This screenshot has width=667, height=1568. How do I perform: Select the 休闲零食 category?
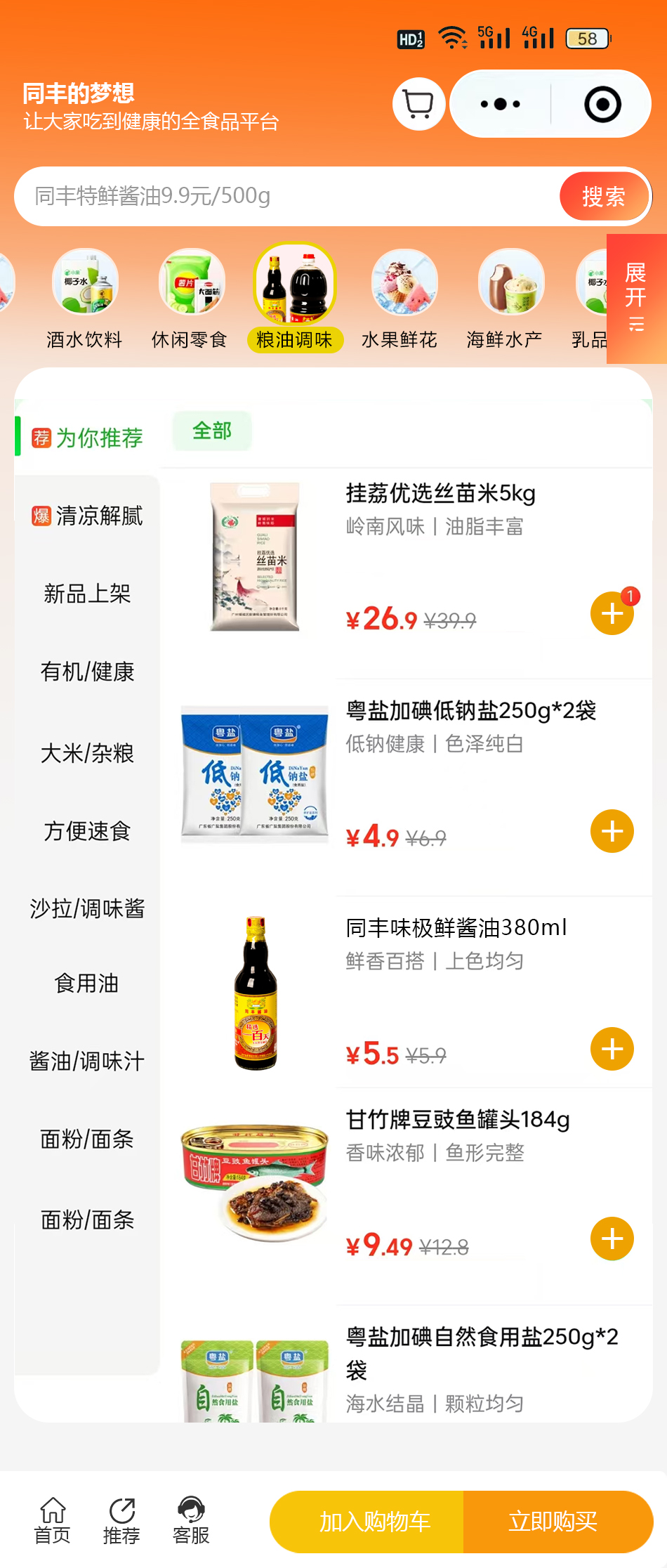coord(190,299)
